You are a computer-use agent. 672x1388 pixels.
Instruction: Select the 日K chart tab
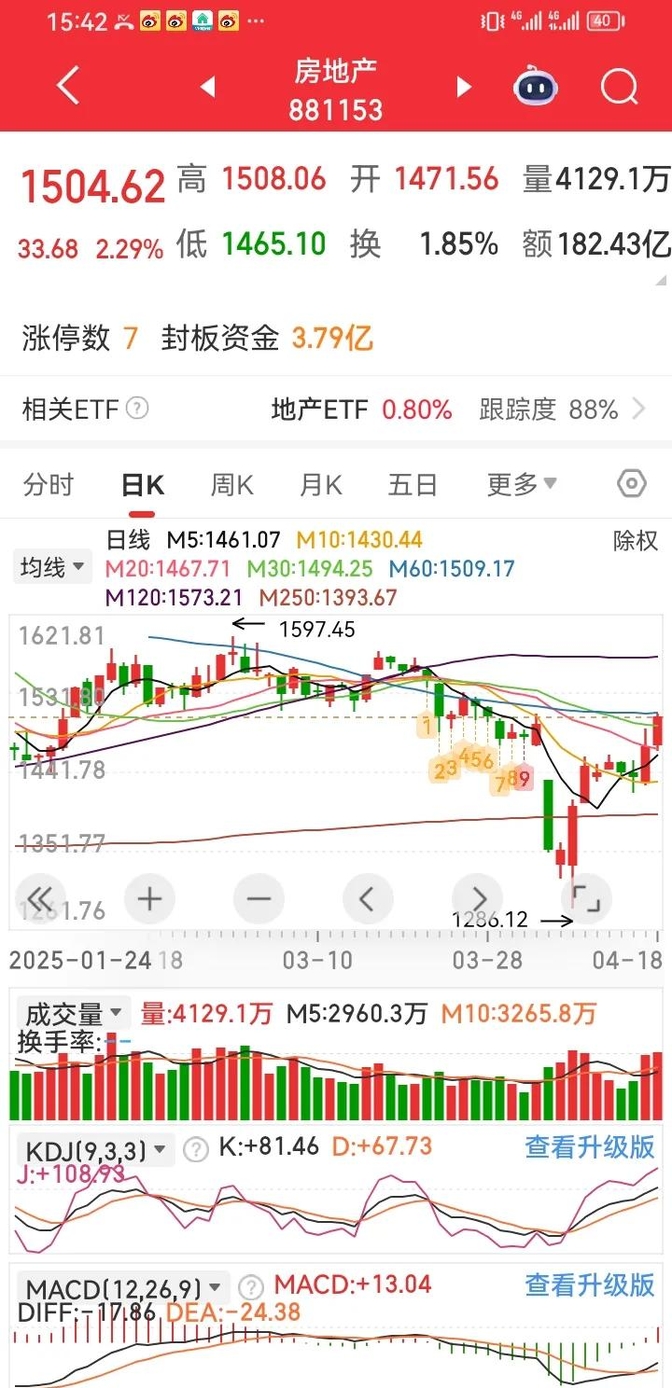click(x=142, y=485)
